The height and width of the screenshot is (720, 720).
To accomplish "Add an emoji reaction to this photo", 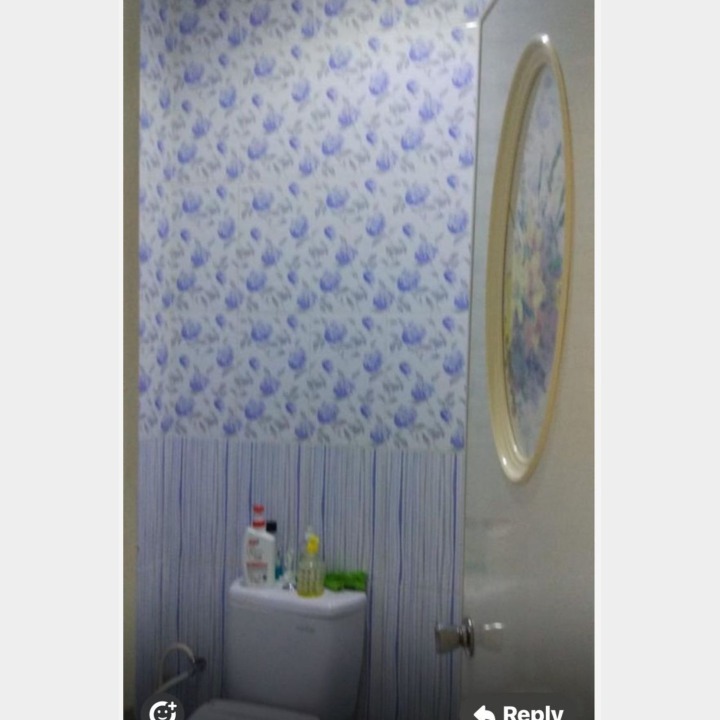I will [x=163, y=711].
